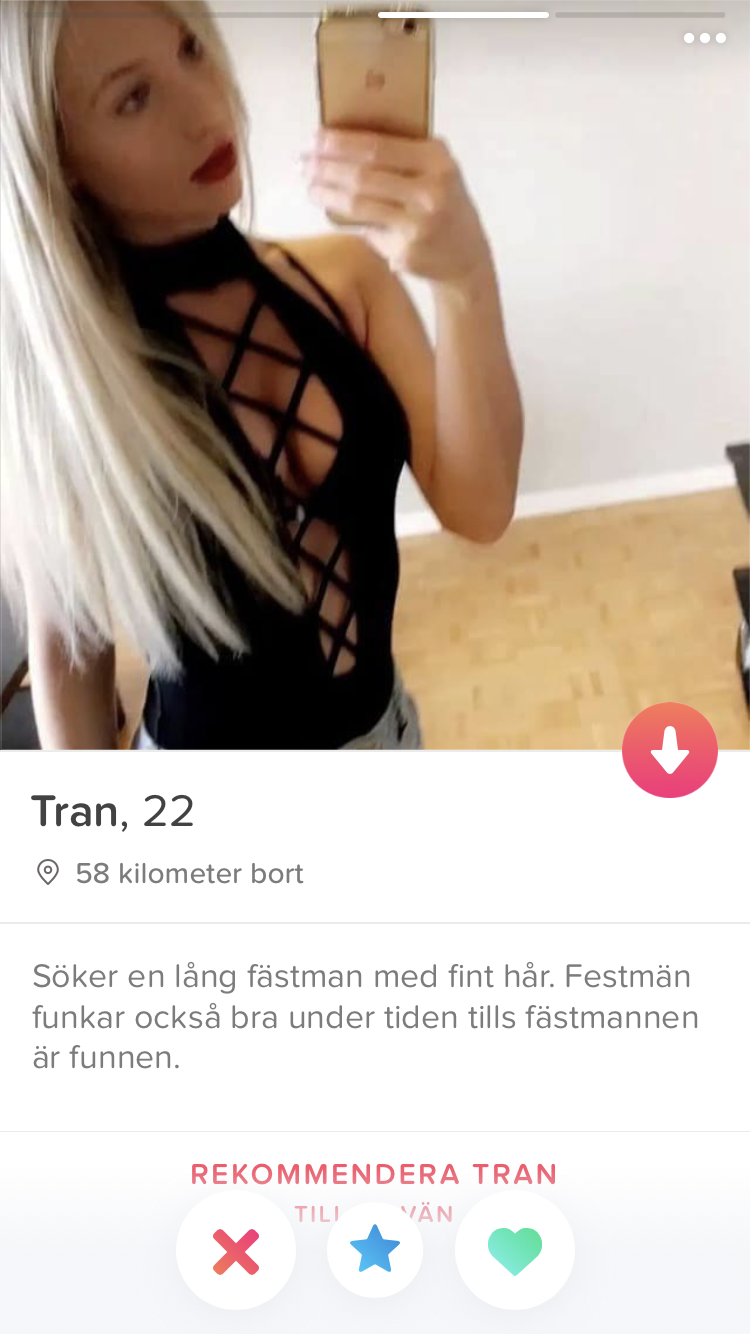Collapse profile with the down arrow button
This screenshot has width=750, height=1334.
(670, 750)
